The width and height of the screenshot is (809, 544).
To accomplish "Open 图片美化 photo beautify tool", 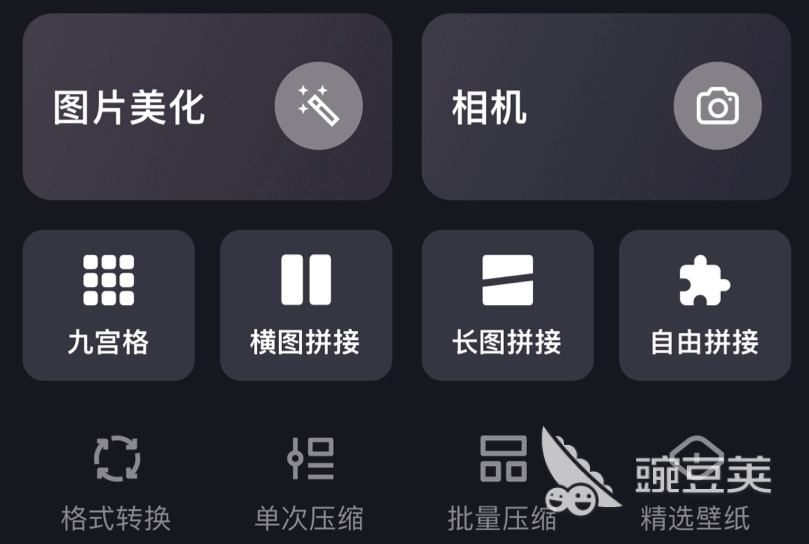I will 207,106.
